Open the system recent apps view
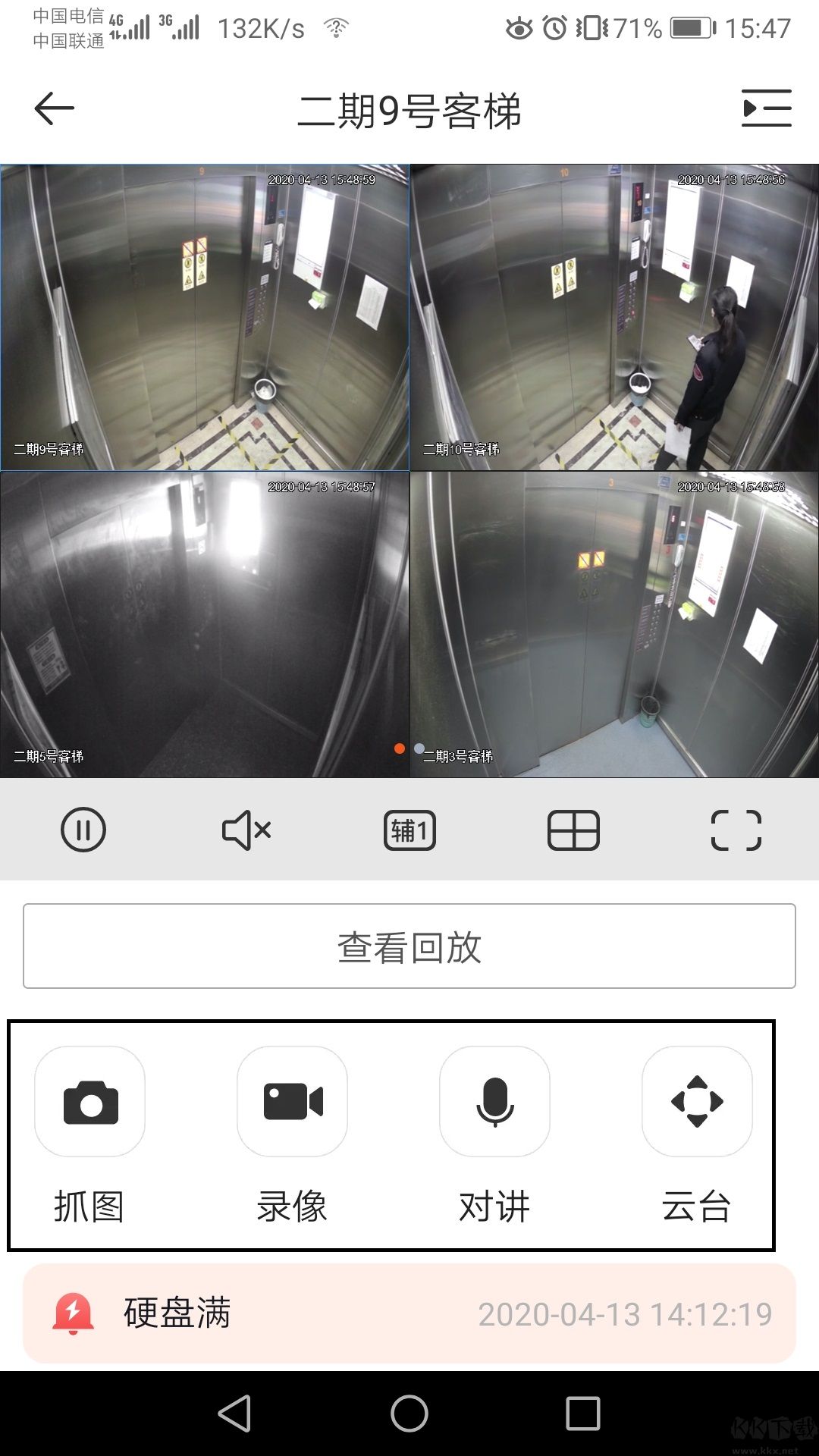819x1456 pixels. (583, 1414)
